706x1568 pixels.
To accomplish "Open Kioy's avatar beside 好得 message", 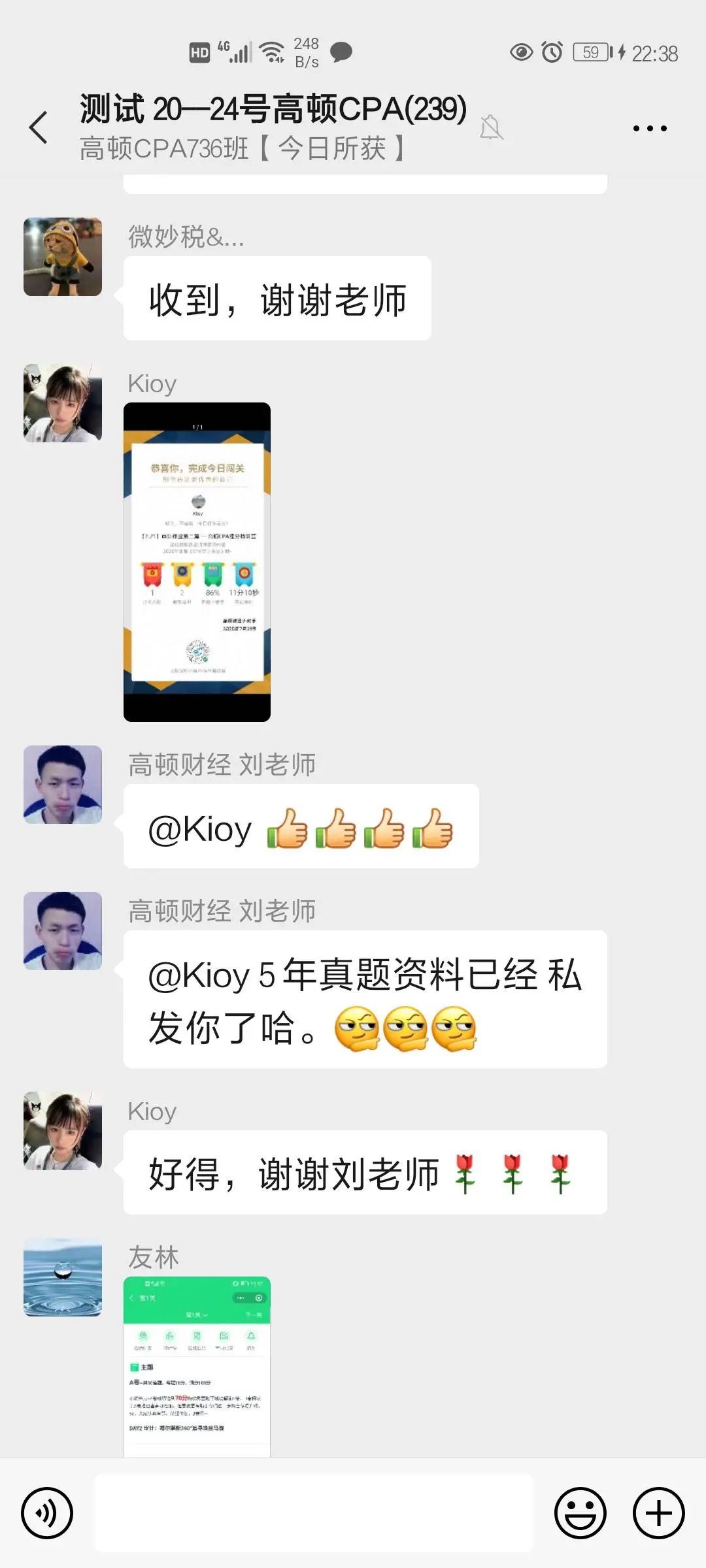I will (63, 1130).
